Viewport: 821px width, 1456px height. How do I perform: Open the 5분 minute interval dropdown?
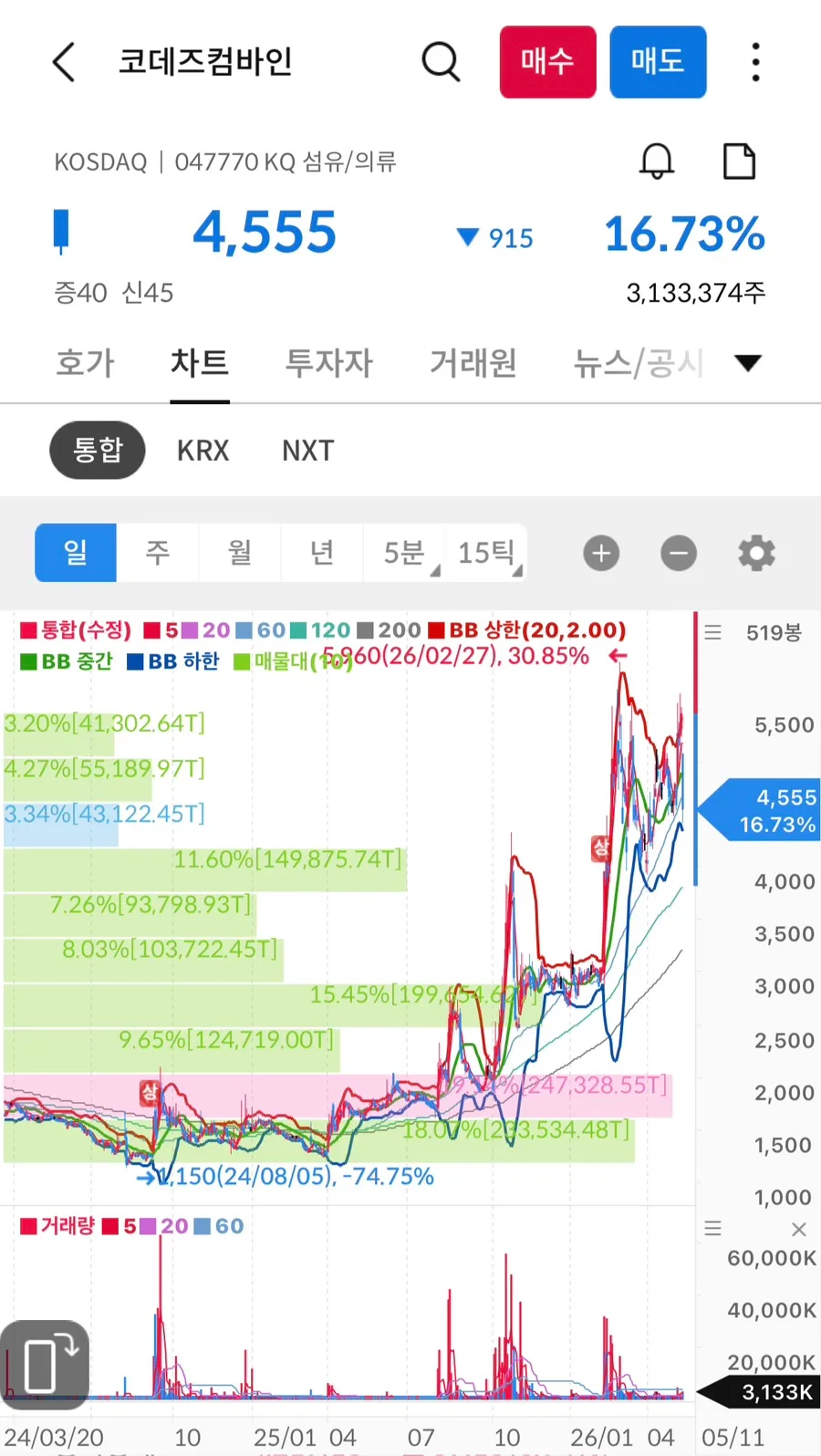pos(404,553)
